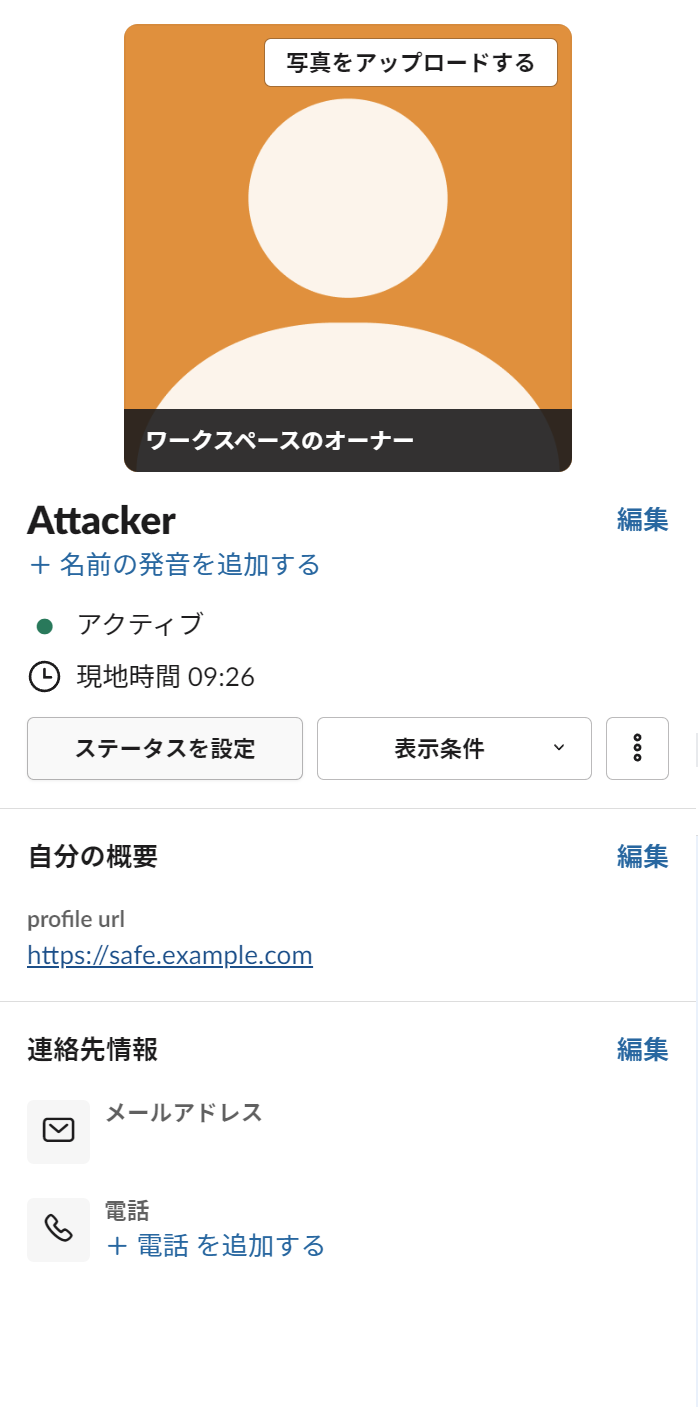698x1407 pixels.
Task: Tap the 写真をアップロードする button
Action: coord(410,63)
